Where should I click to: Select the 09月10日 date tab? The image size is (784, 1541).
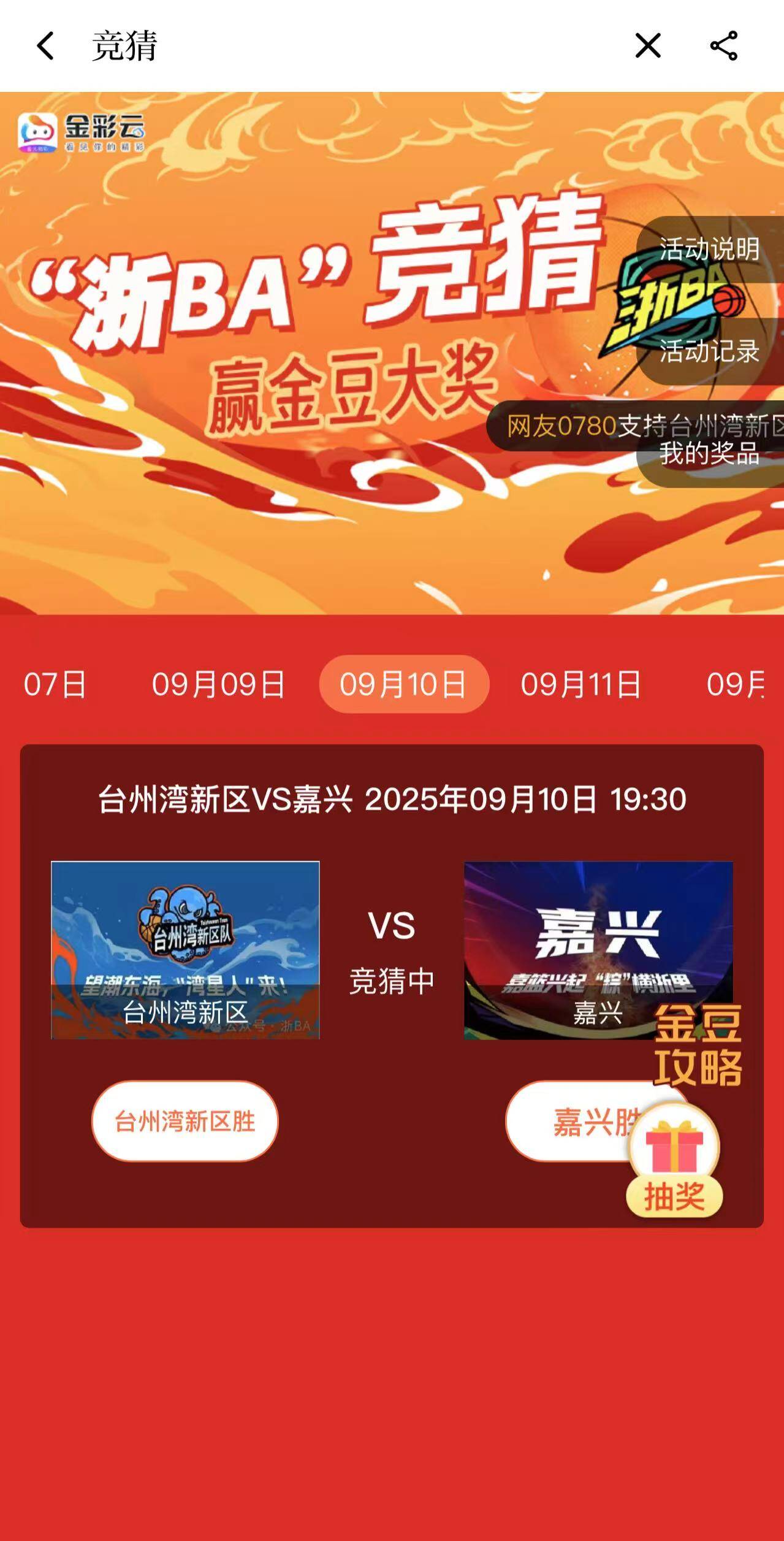tap(403, 684)
